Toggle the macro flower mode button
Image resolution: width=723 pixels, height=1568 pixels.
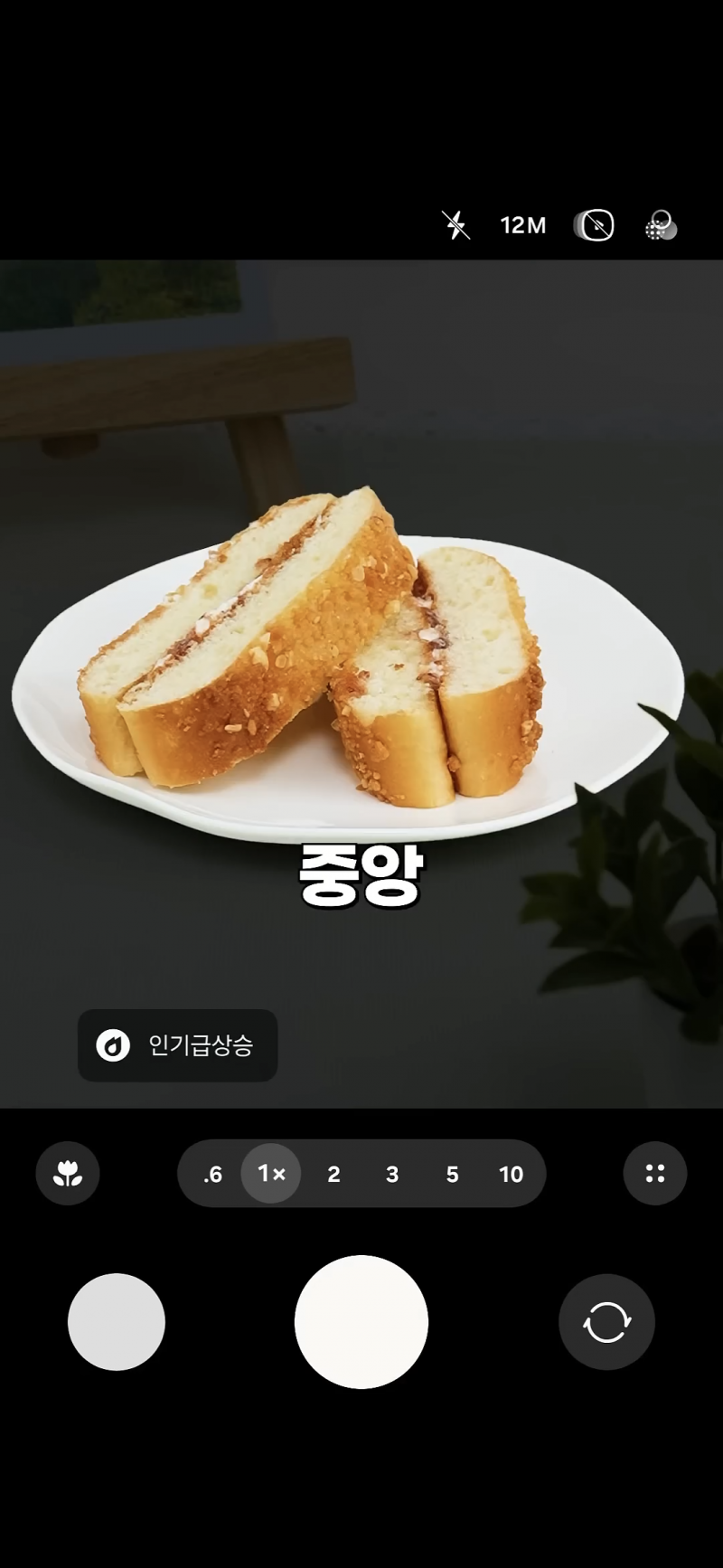click(x=68, y=1174)
